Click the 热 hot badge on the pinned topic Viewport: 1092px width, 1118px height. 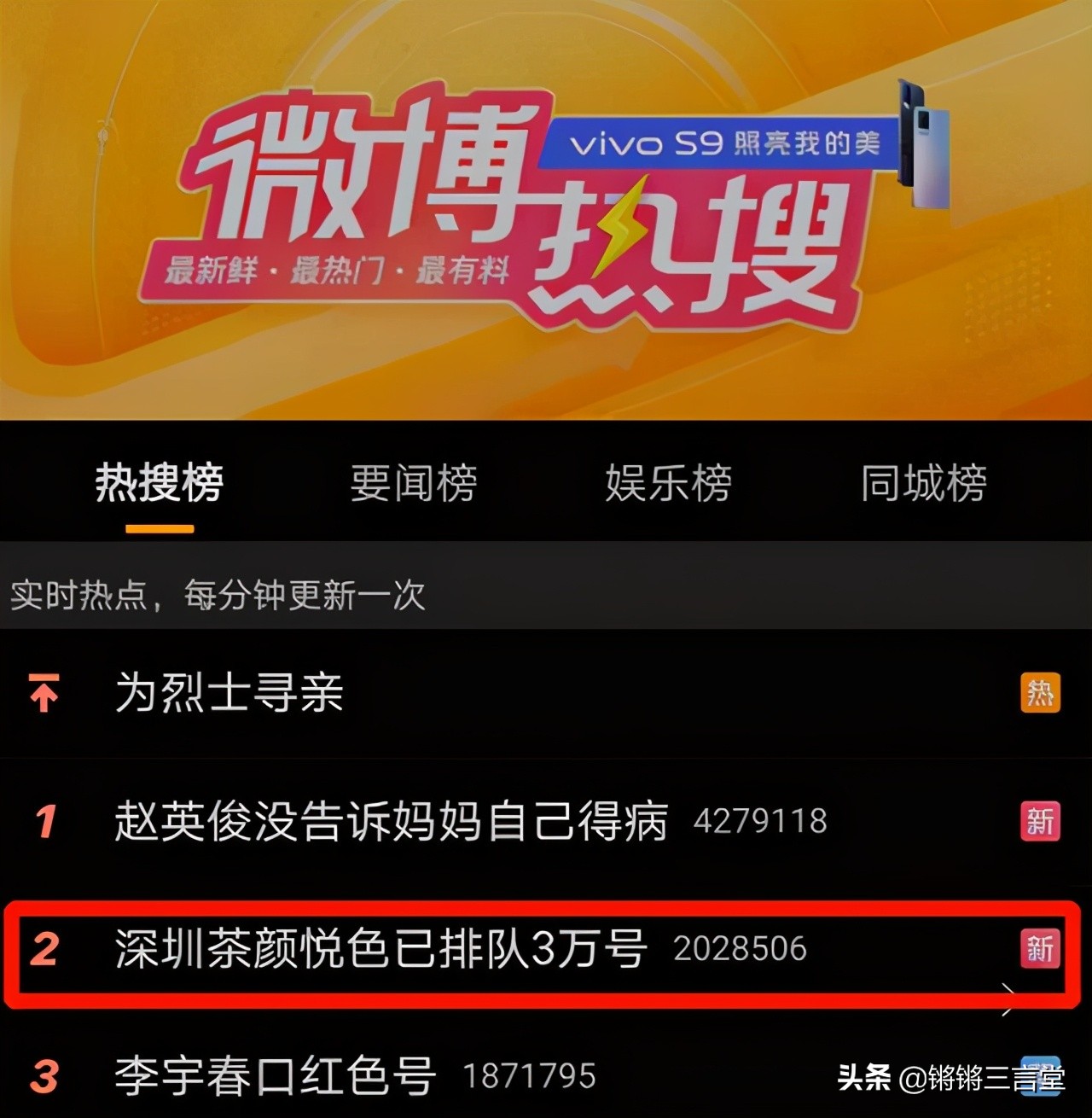pyautogui.click(x=1040, y=693)
